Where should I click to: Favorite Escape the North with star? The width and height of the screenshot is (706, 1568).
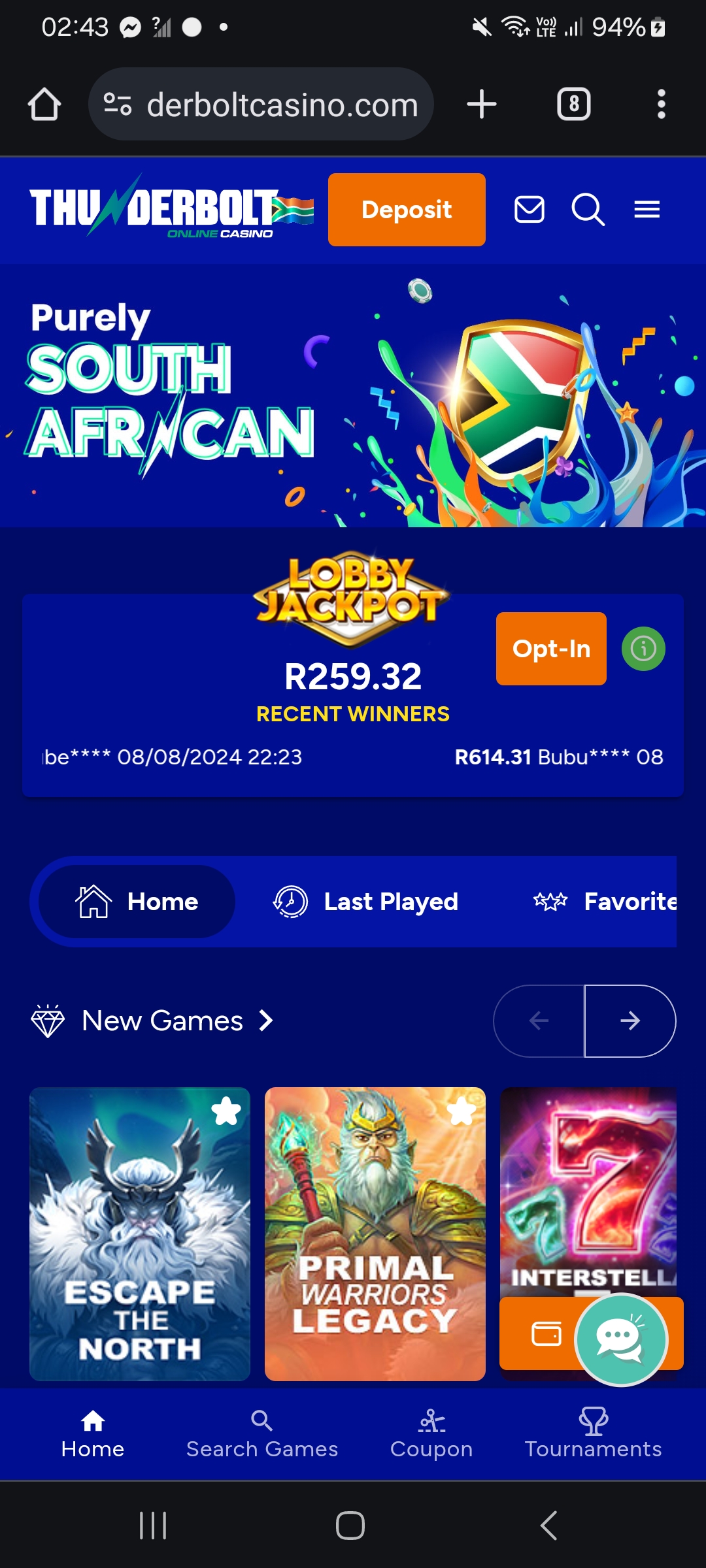point(226,1111)
